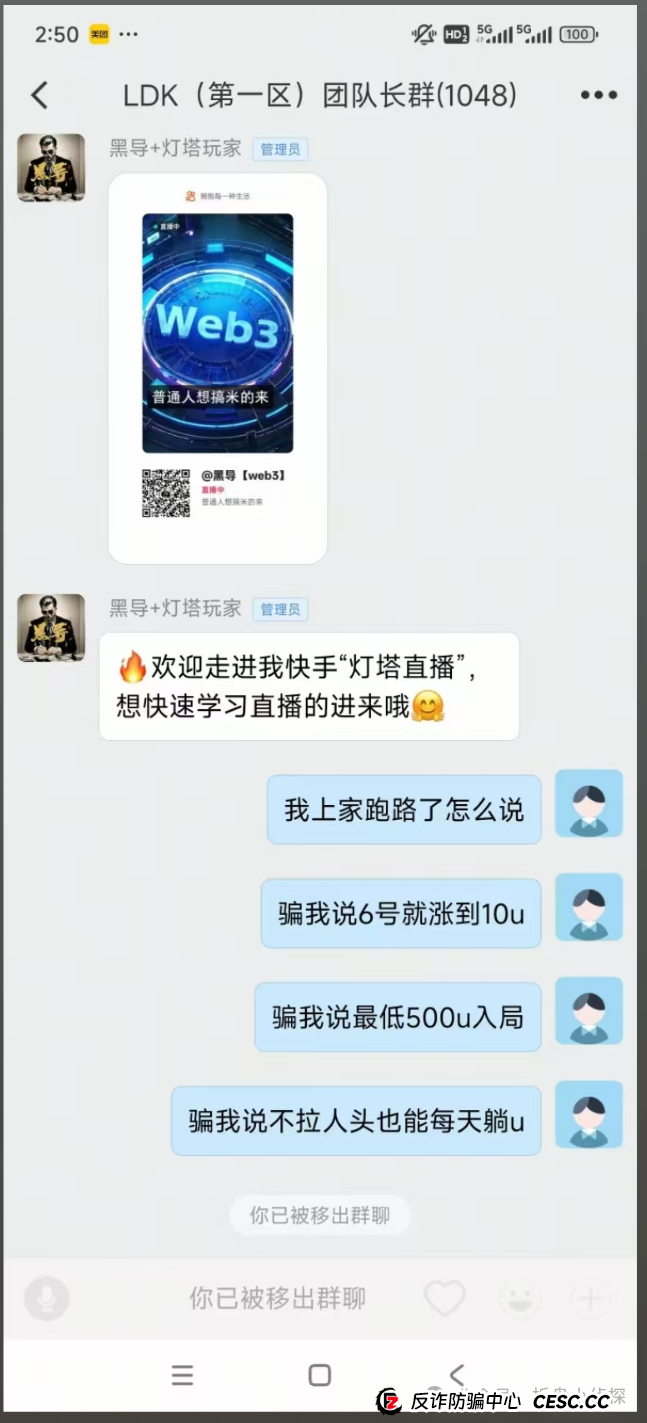The height and width of the screenshot is (1423, 647).
Task: Tap your avatar next to 我上家跑路了怎么说
Action: [x=589, y=804]
